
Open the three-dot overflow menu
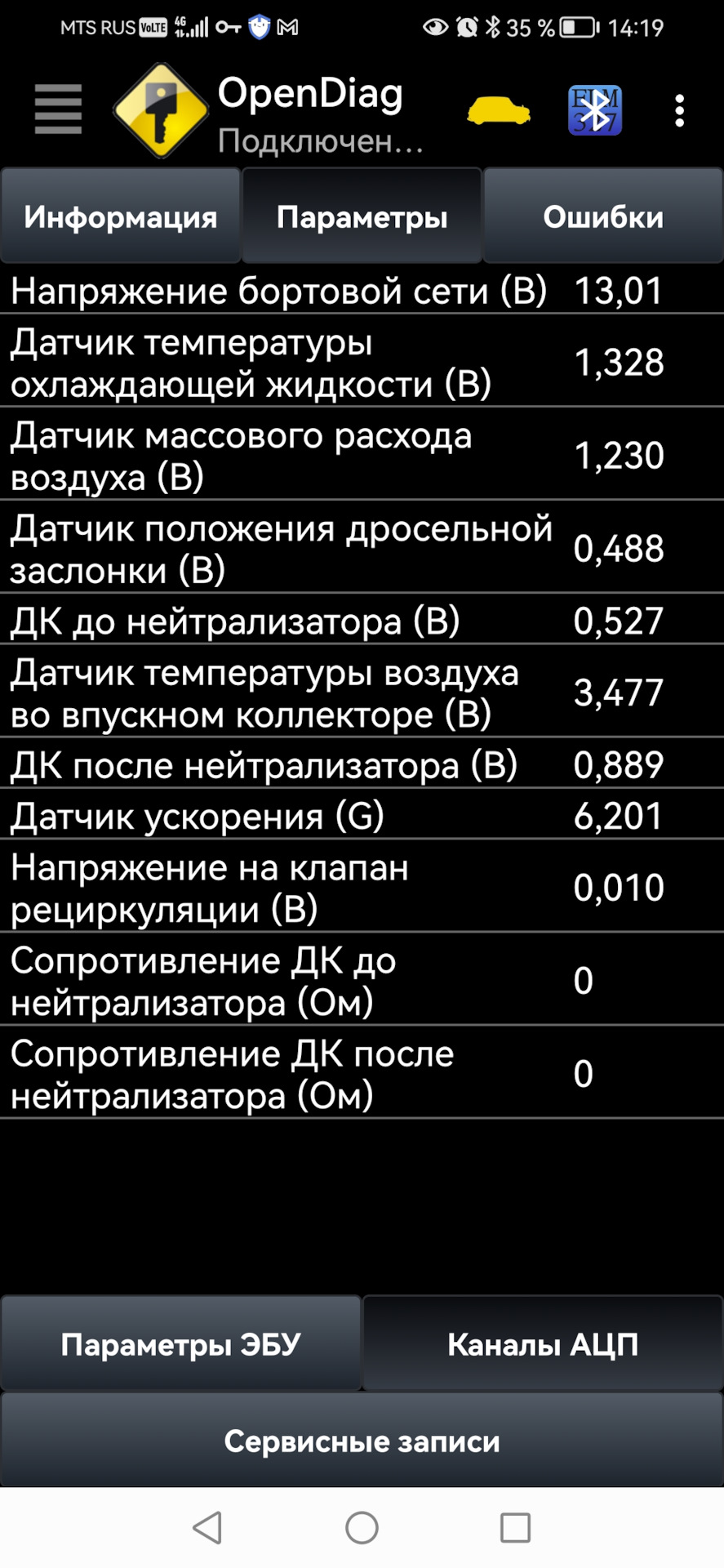click(679, 110)
